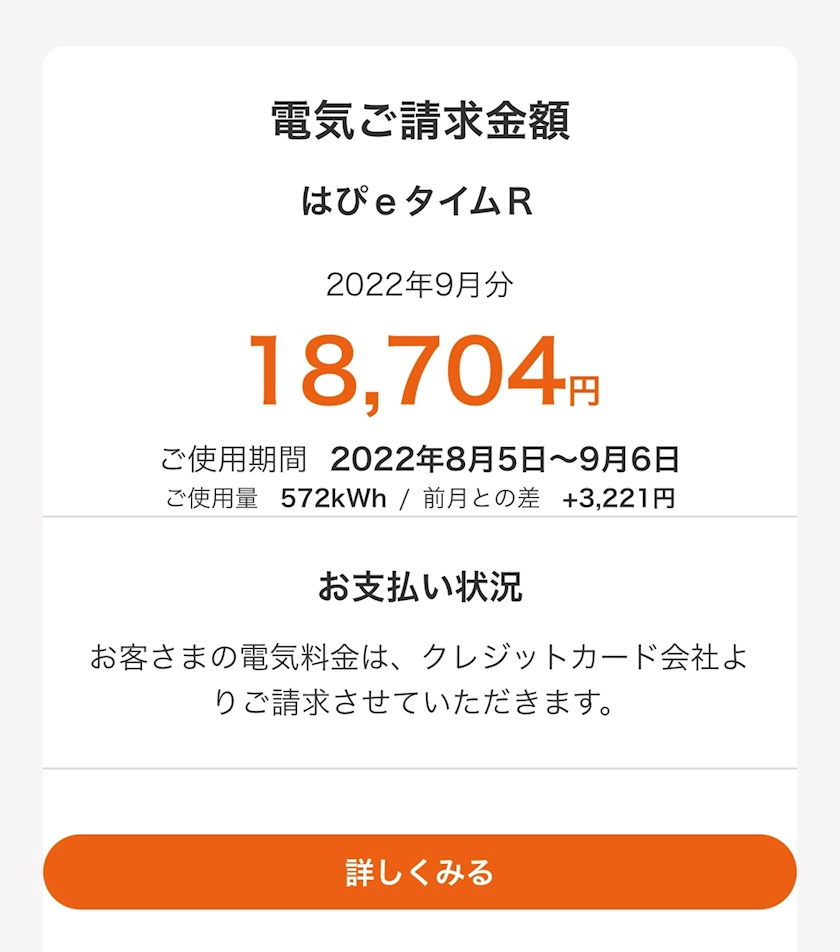840x952 pixels.
Task: Tap the 詳しくみる button
Action: pyautogui.click(x=419, y=872)
